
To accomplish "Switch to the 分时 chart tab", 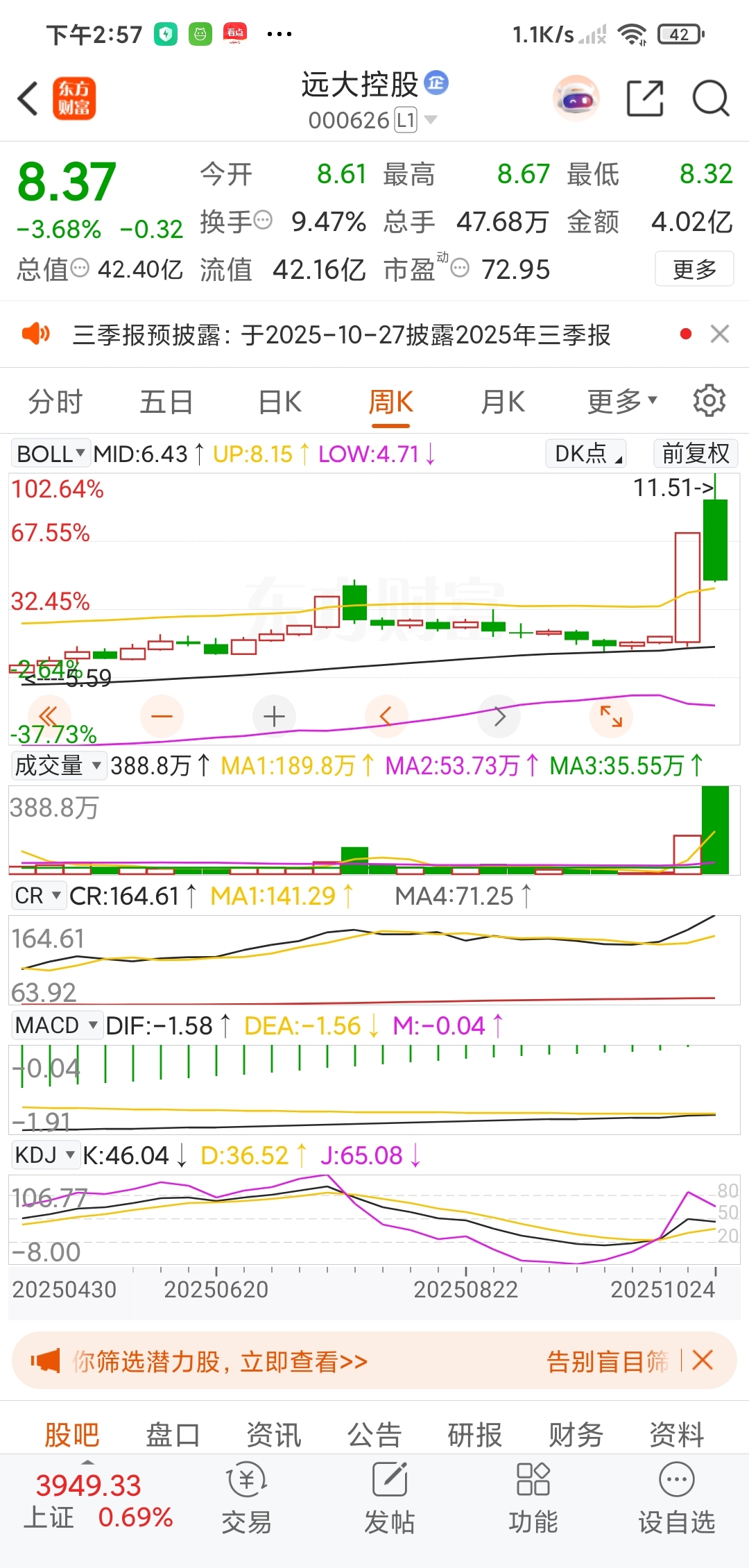I will 55,402.
